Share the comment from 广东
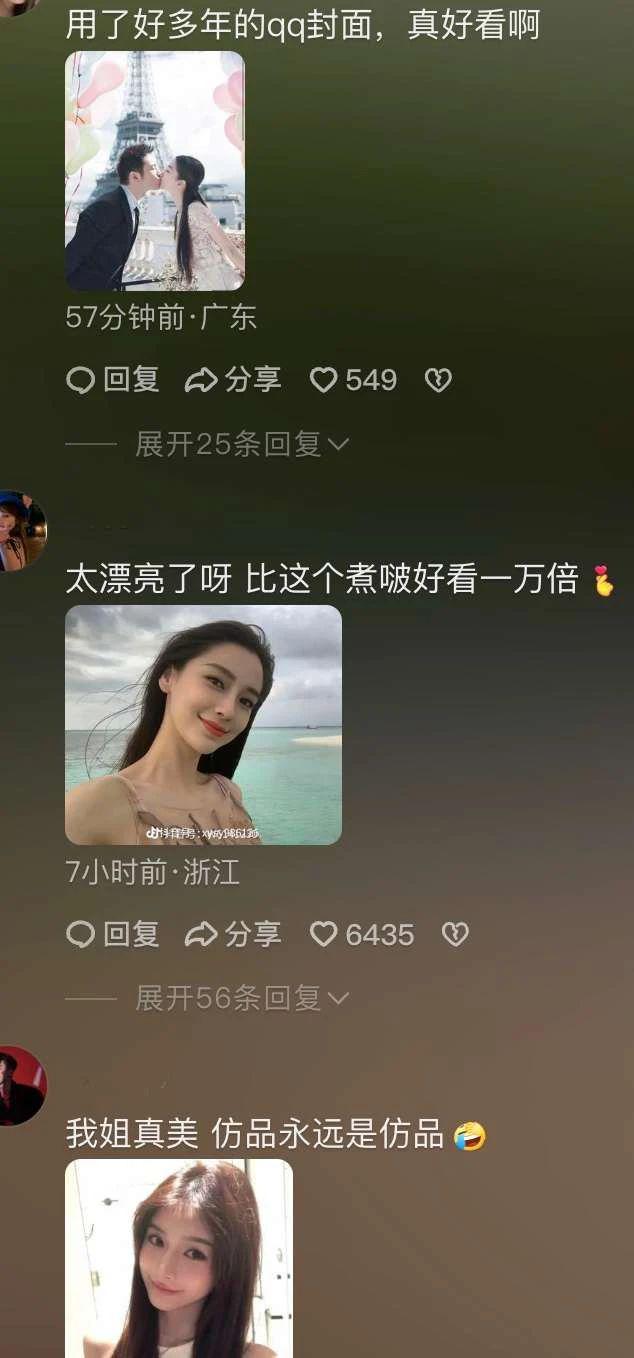634x1358 pixels. tap(234, 380)
